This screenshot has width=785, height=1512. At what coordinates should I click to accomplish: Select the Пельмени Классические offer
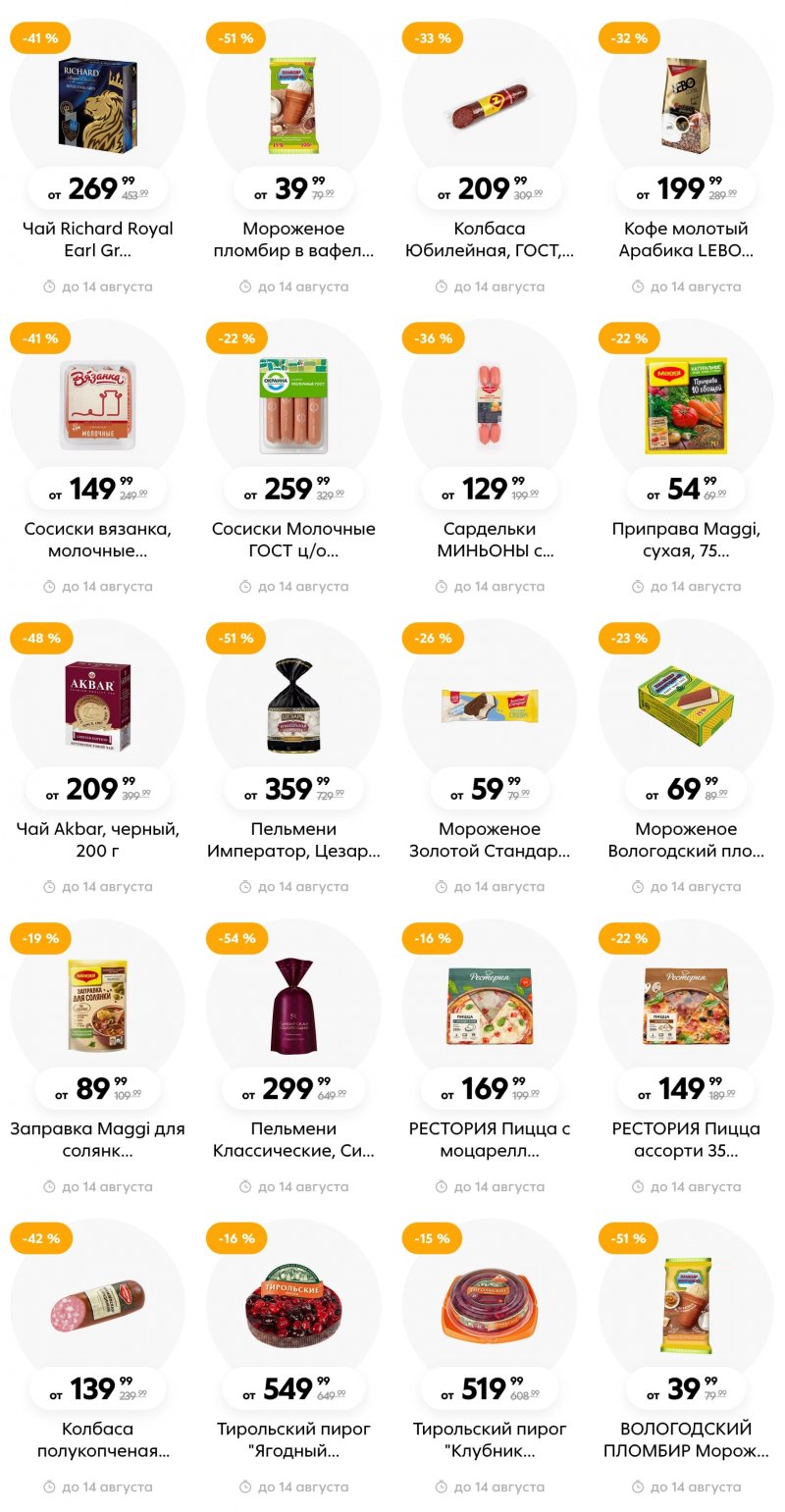point(293,1009)
